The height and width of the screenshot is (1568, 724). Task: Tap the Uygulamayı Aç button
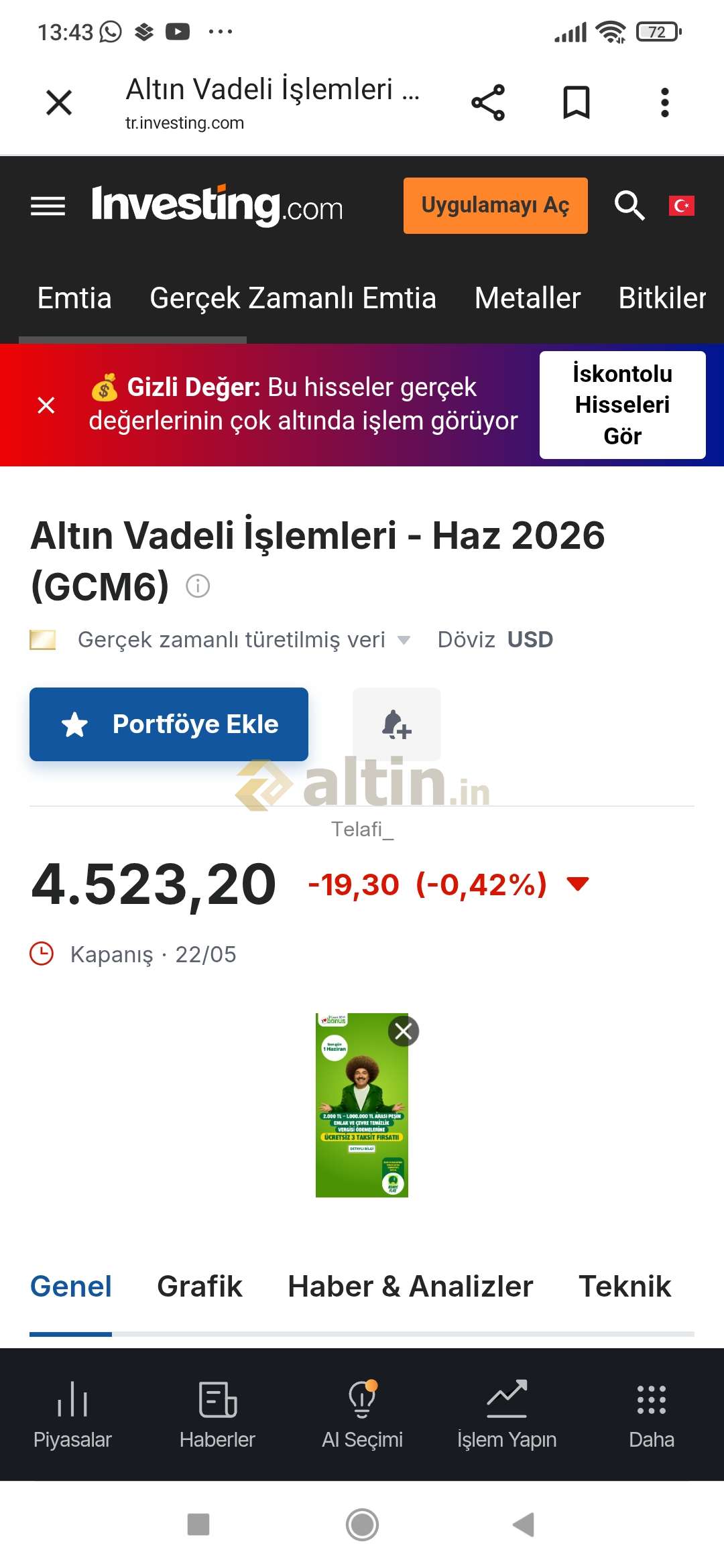[495, 206]
